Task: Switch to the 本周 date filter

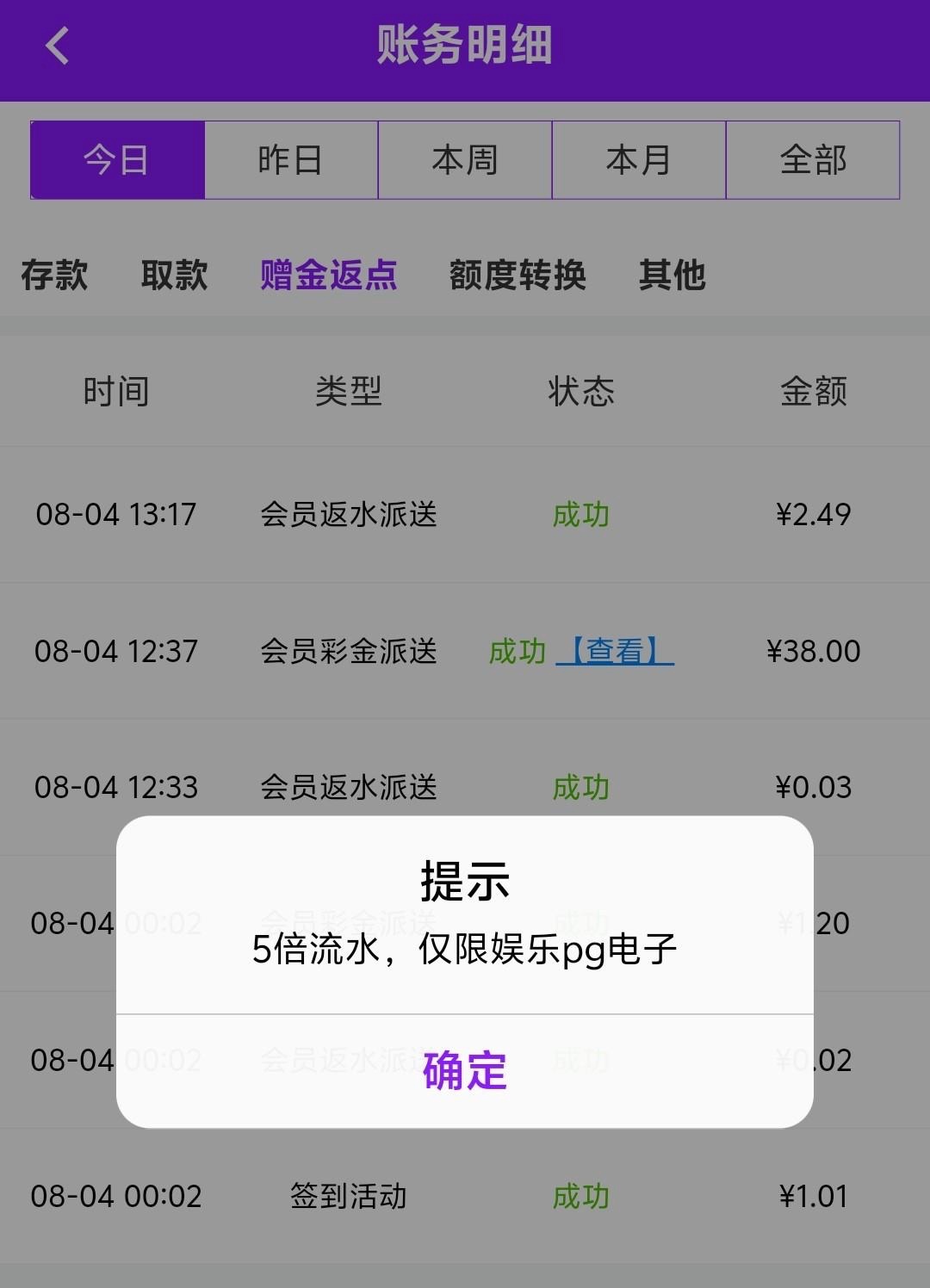Action: [465, 160]
